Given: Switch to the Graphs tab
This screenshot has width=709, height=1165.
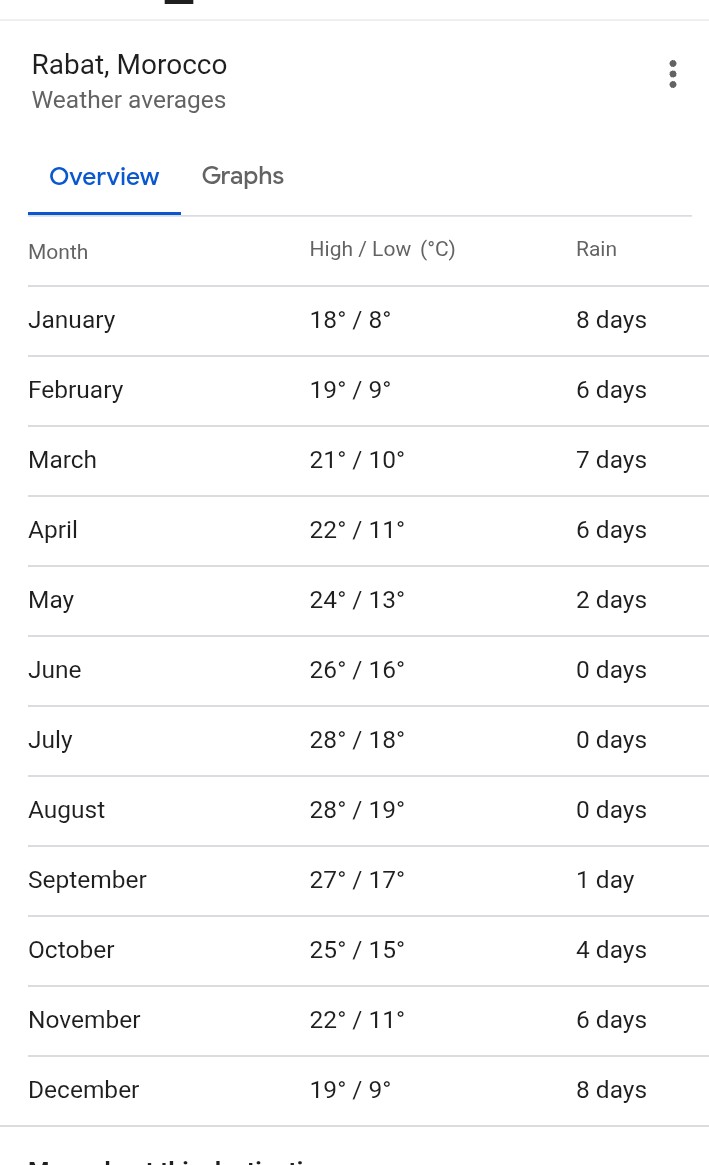Looking at the screenshot, I should pyautogui.click(x=242, y=176).
